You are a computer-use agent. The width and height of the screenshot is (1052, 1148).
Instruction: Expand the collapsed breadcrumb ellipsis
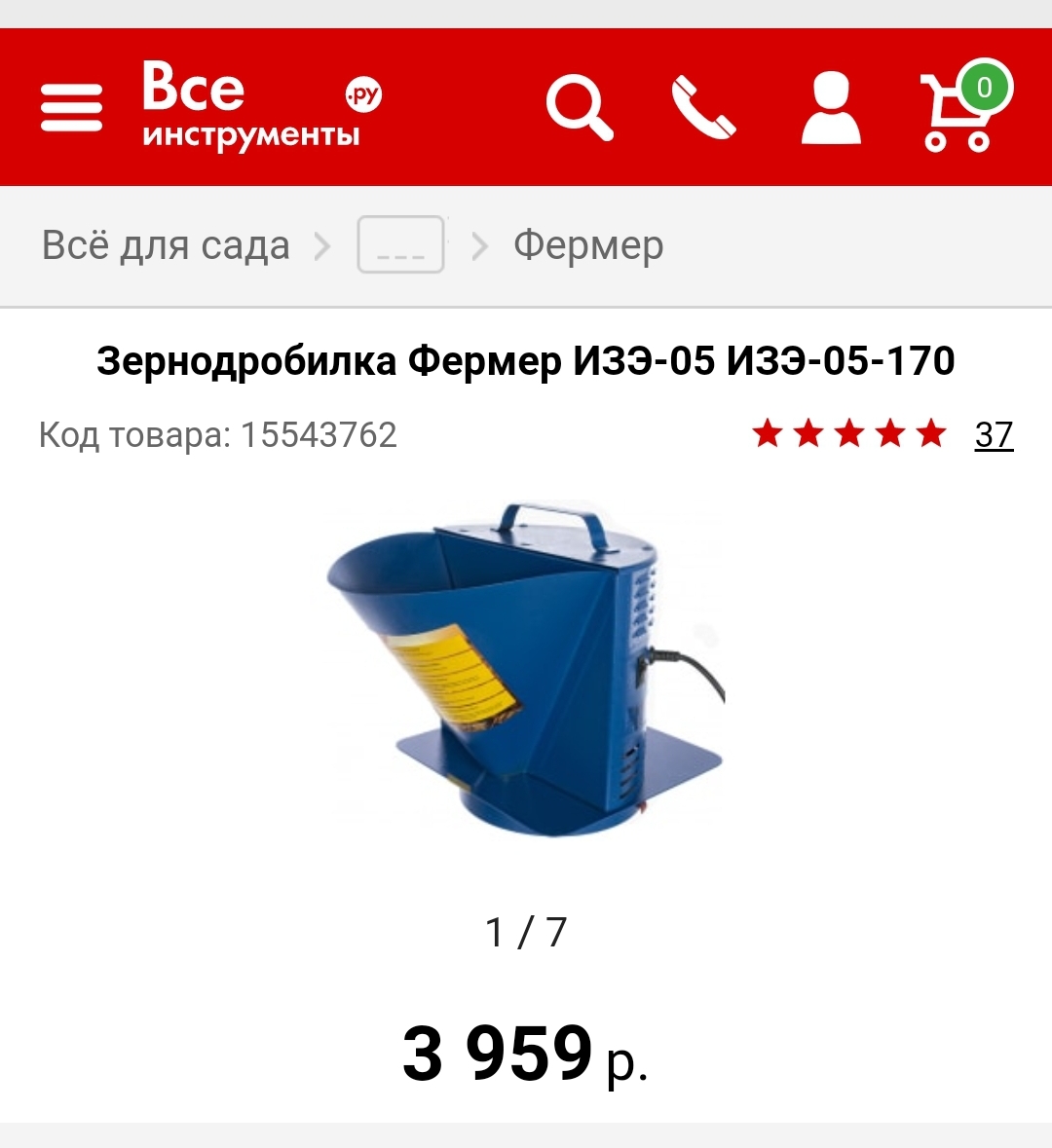(x=401, y=244)
